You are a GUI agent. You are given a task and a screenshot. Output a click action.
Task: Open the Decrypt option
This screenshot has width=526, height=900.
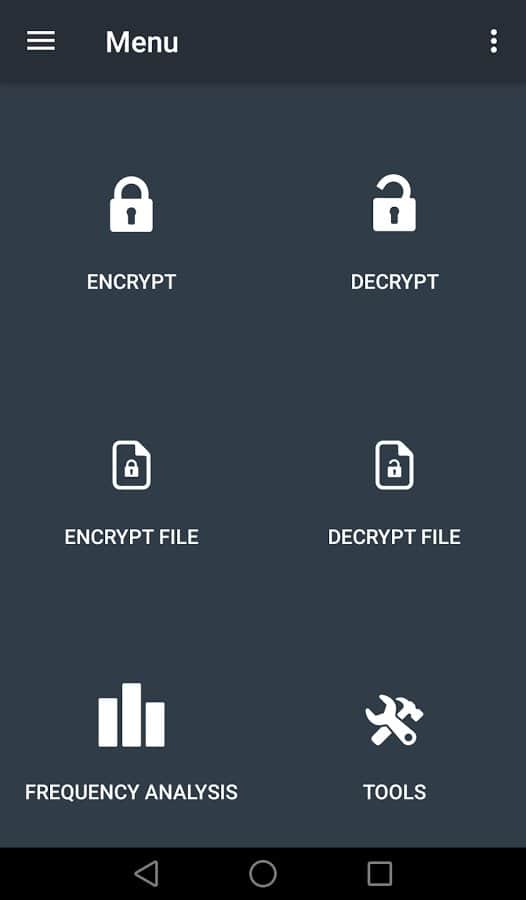[394, 234]
